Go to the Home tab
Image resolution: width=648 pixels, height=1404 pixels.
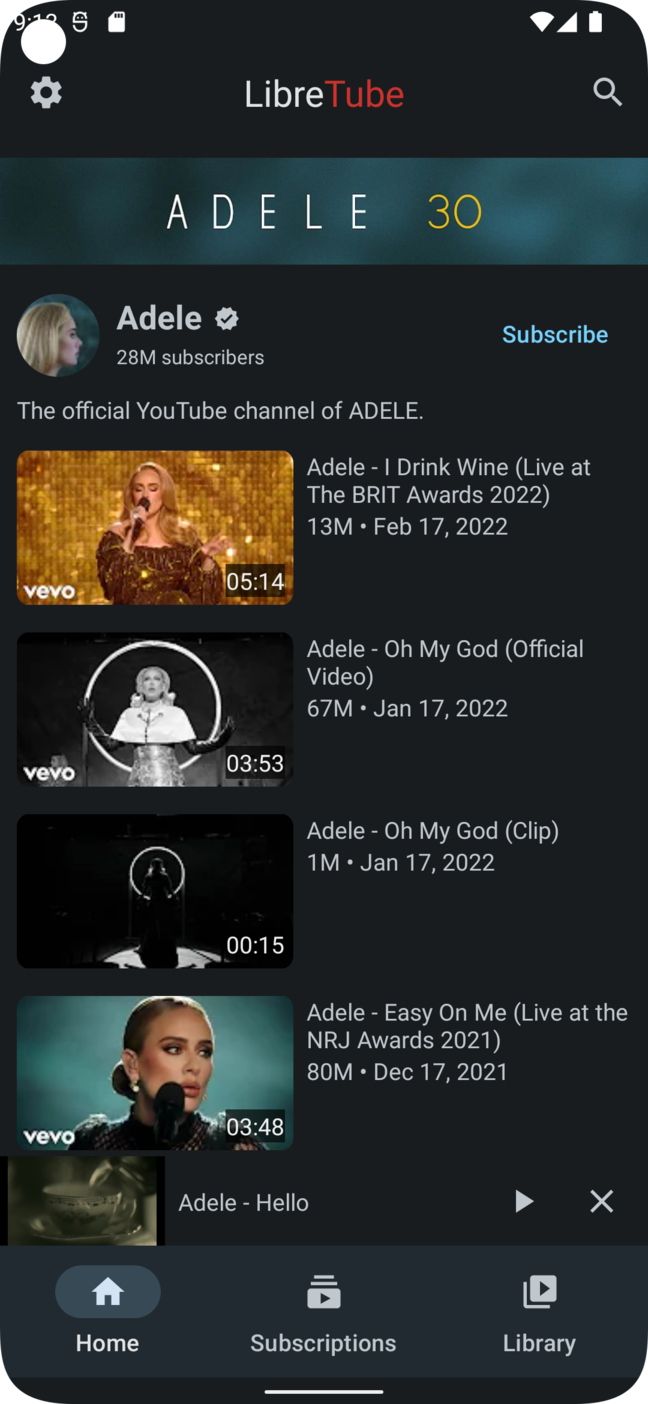(x=108, y=1312)
